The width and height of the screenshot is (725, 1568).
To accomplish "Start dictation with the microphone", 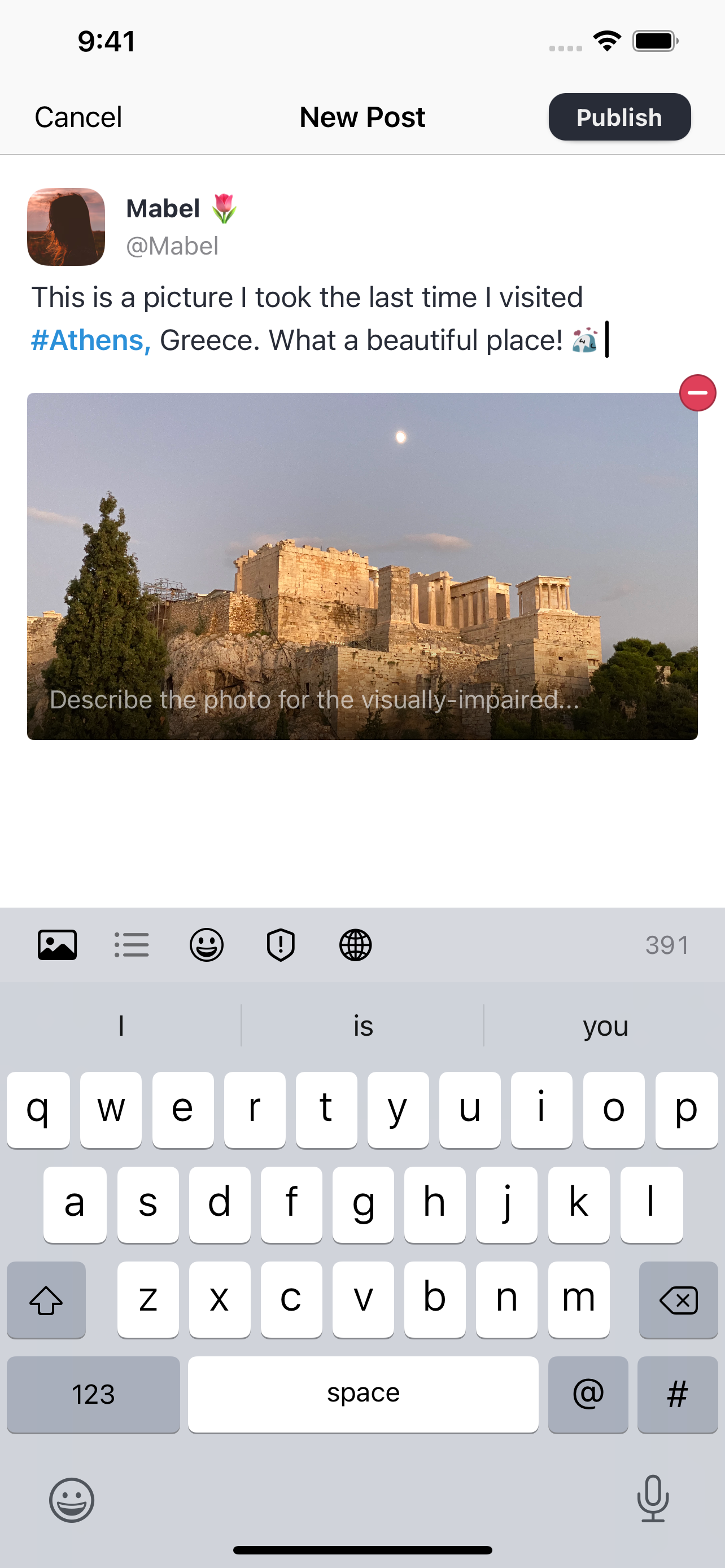I will (653, 1498).
